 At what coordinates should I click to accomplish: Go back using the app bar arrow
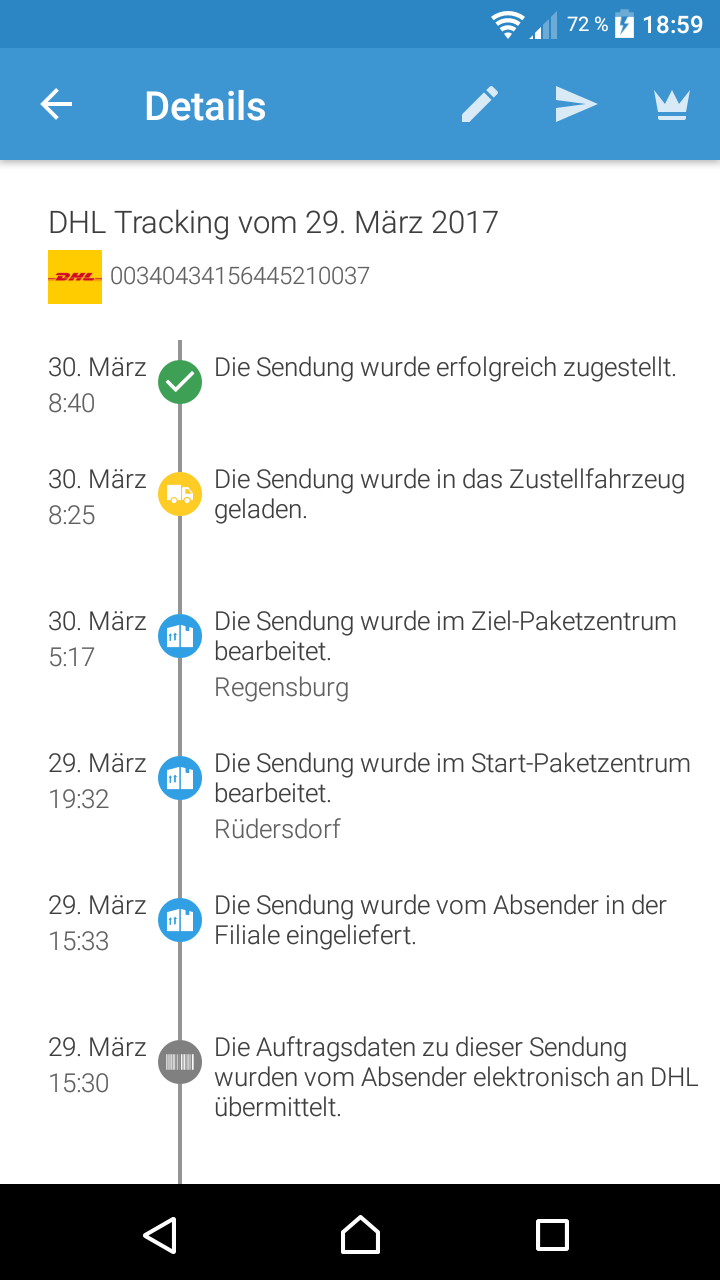56,105
